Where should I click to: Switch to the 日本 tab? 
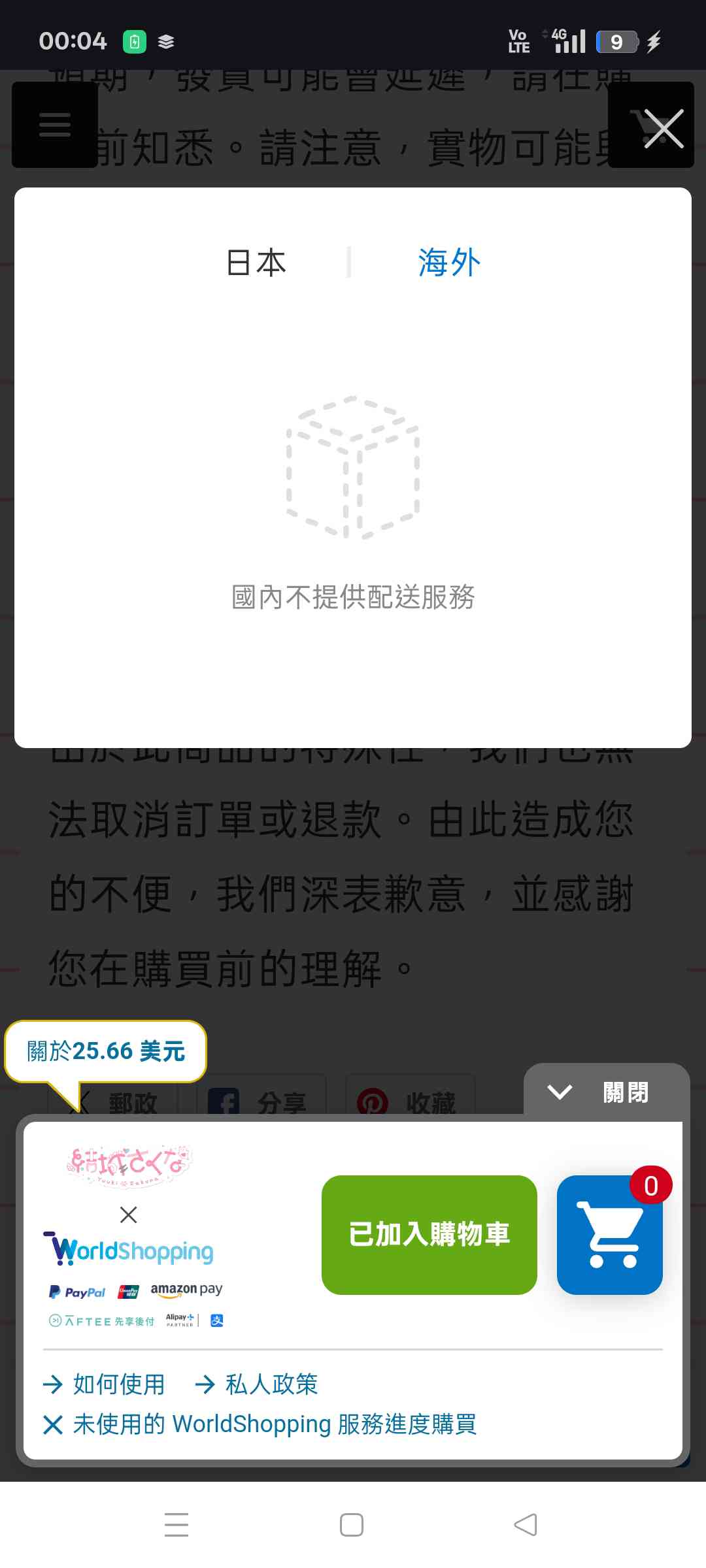point(256,263)
